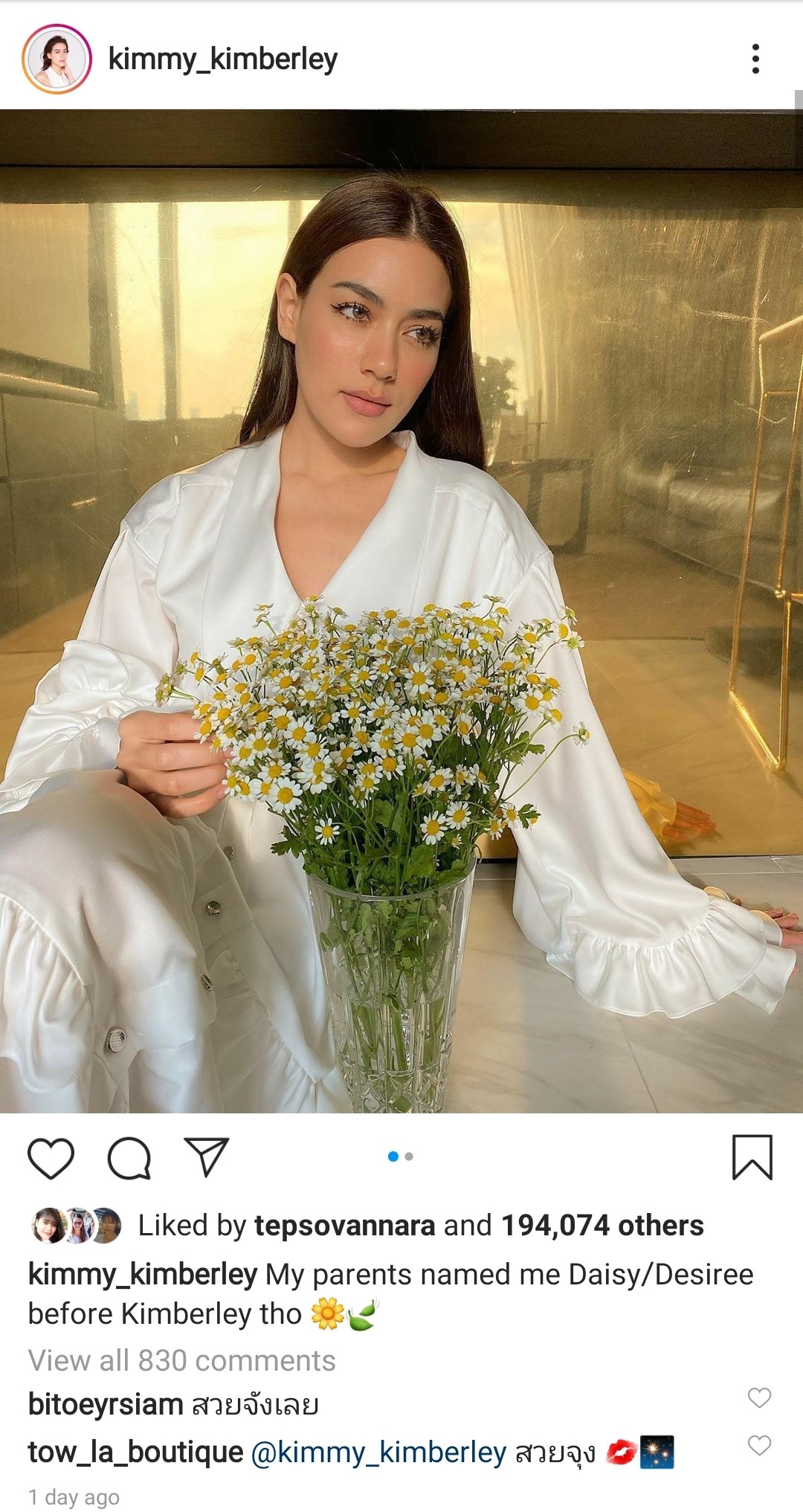The image size is (803, 1512).
Task: Like tow_la_boutique's comment
Action: coord(759,1445)
